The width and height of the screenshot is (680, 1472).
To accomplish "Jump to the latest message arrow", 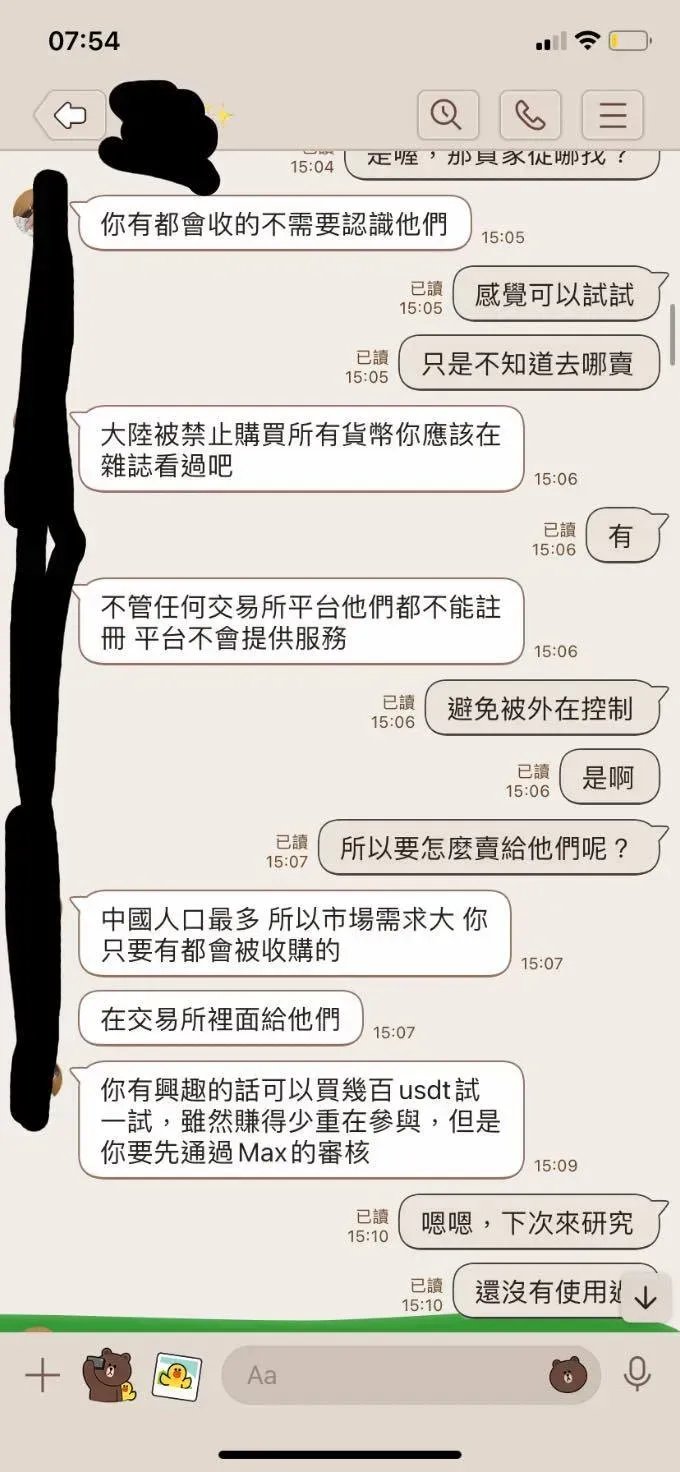I will click(x=645, y=1298).
